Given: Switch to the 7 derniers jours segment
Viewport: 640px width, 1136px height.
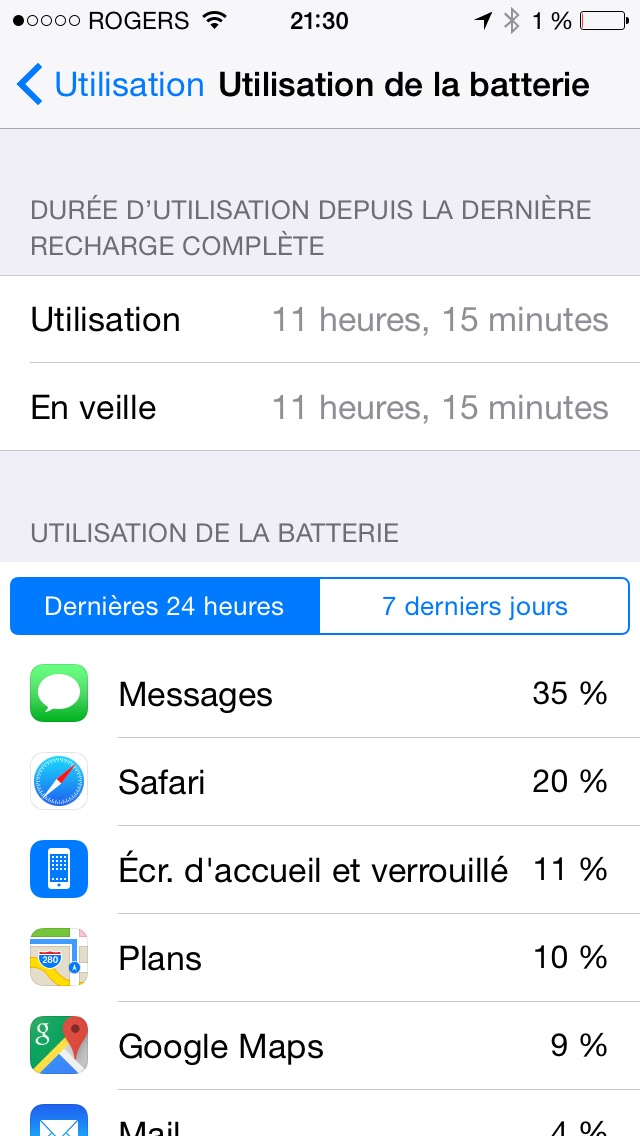Looking at the screenshot, I should point(475,606).
